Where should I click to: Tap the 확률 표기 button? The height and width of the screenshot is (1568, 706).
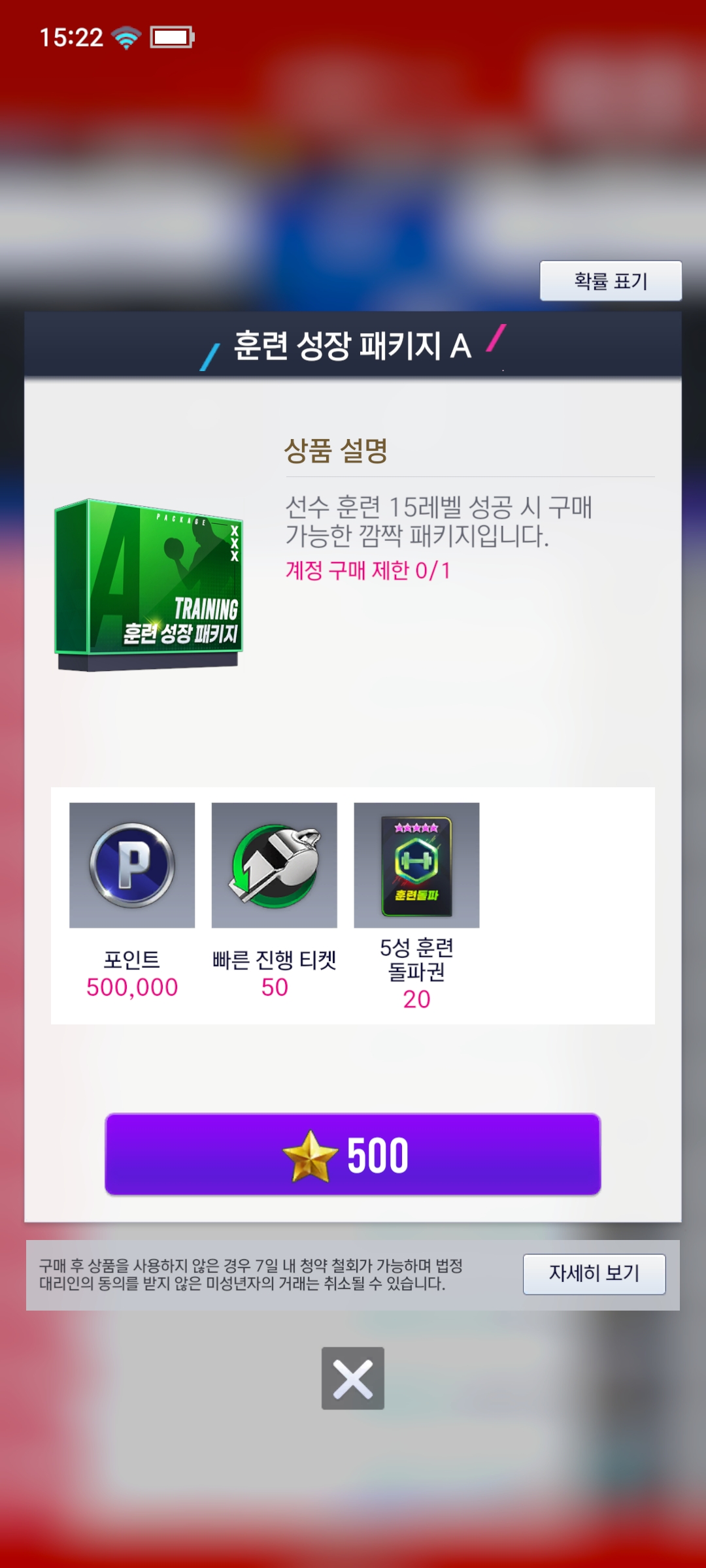pyautogui.click(x=611, y=281)
